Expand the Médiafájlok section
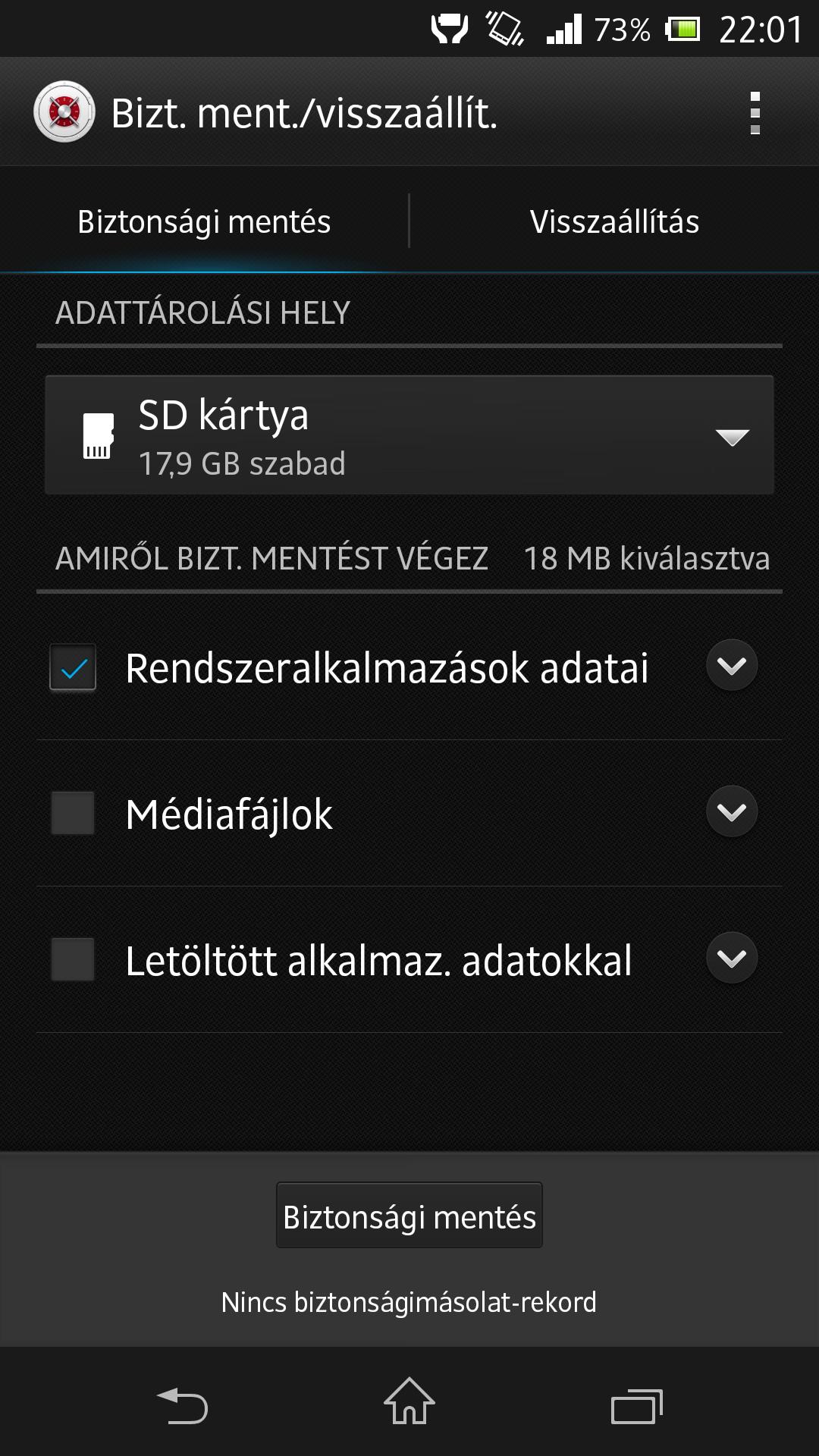This screenshot has width=819, height=1456. coord(732,812)
